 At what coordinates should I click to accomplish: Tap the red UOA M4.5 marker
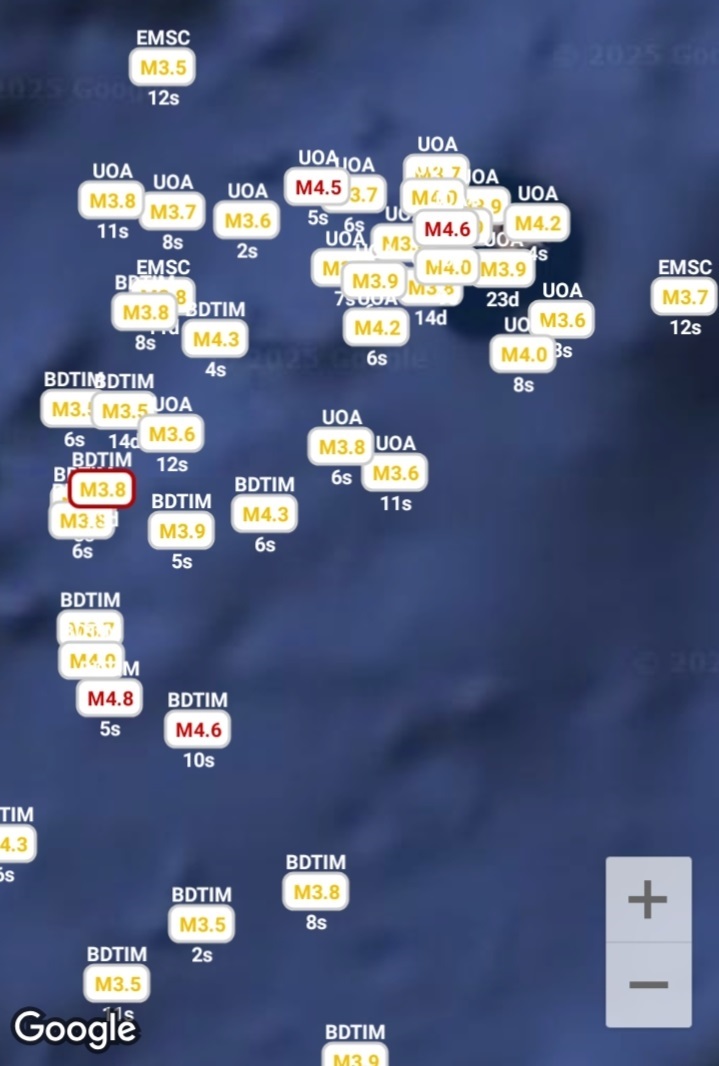click(318, 187)
